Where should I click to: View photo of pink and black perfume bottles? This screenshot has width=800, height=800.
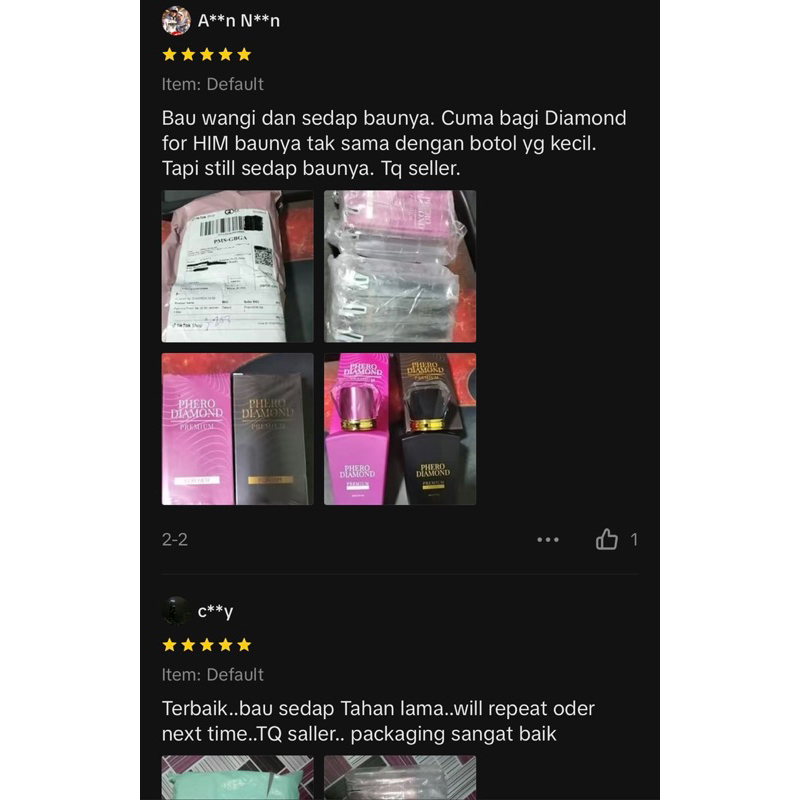[400, 429]
